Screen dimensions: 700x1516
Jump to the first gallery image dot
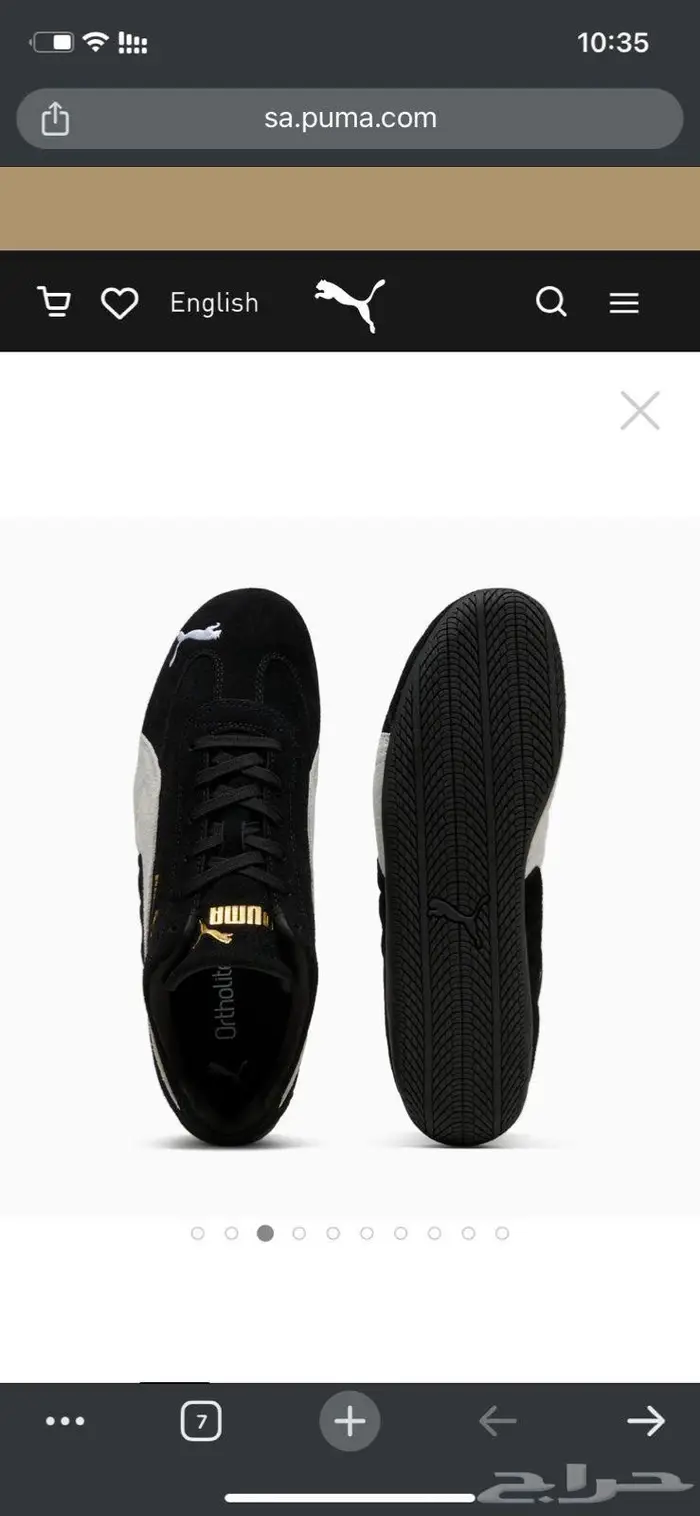tap(198, 1233)
